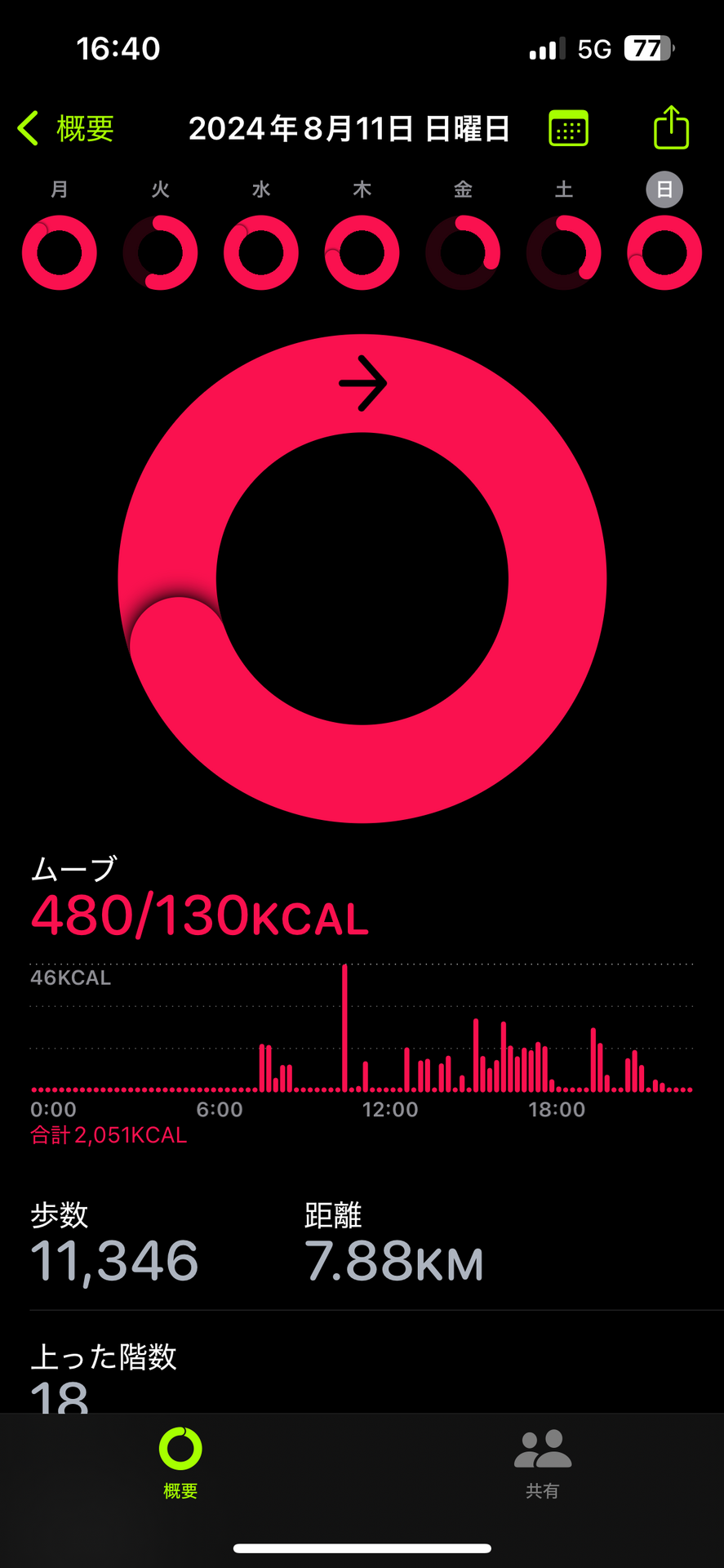Screen dimensions: 724x1568
Task: Select Sunday (日) activity ring
Action: [664, 252]
